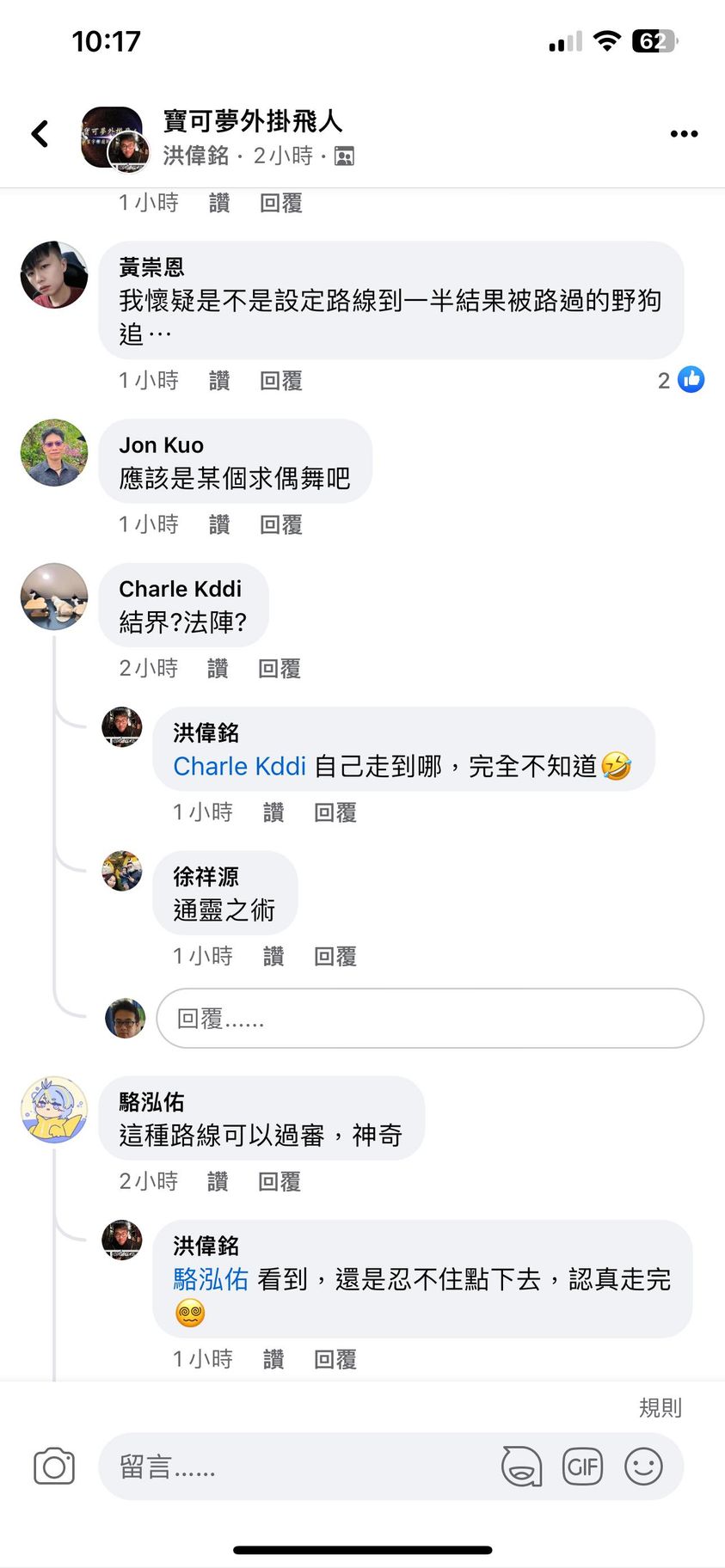
Task: Open 駱泓佑 mention in 洪偉銘's reply
Action: (210, 1279)
